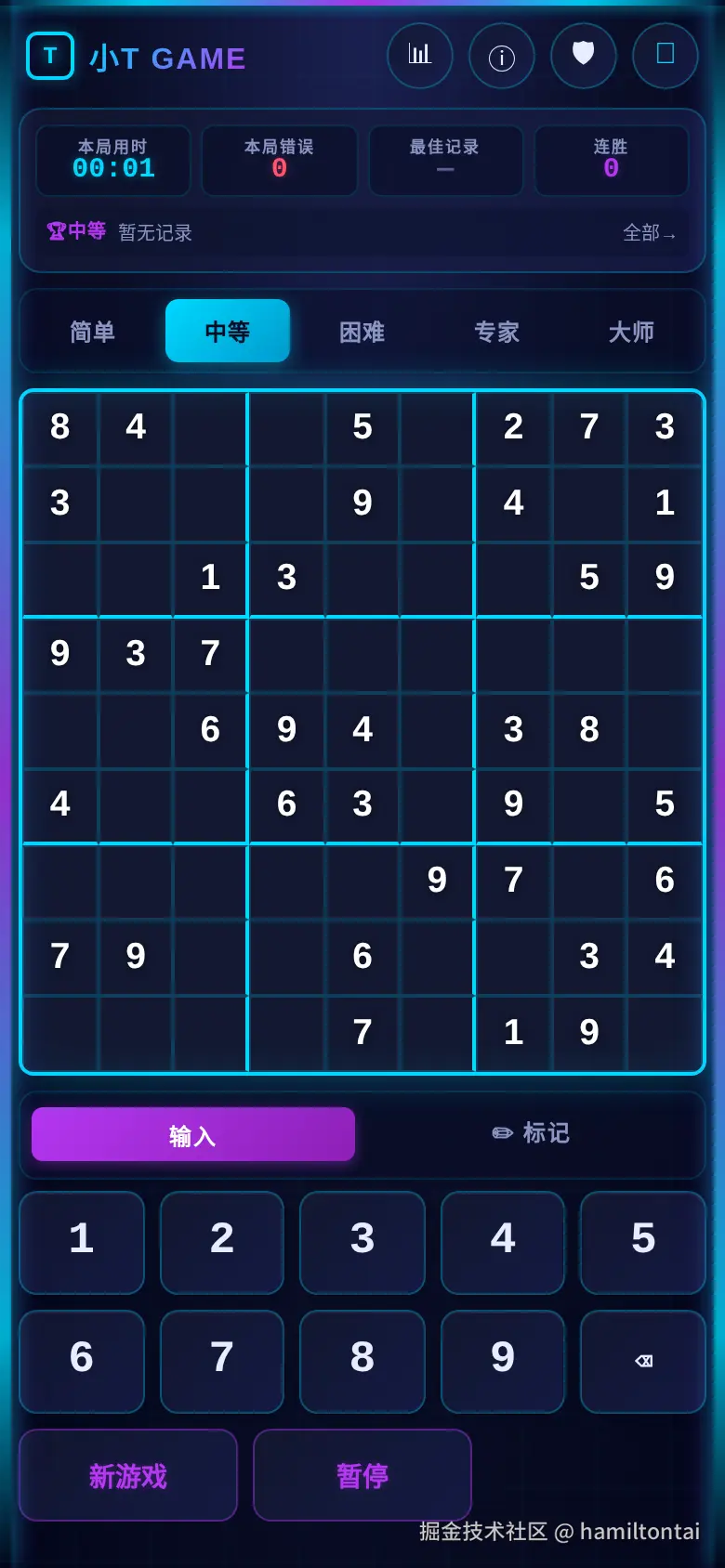This screenshot has height=1568, width=725.
Task: View all records via 全部 link
Action: (650, 232)
